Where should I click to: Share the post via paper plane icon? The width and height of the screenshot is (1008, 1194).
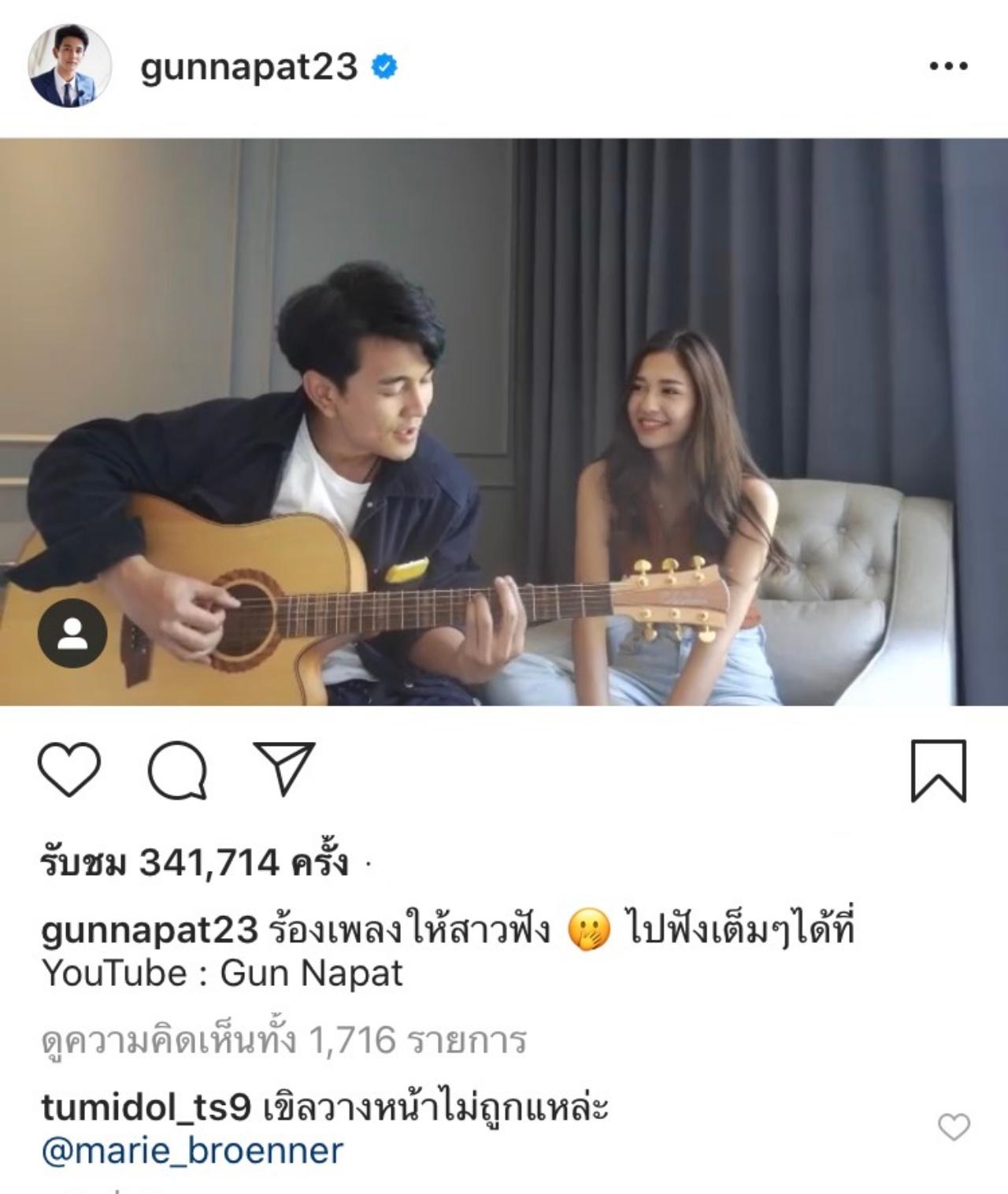283,768
